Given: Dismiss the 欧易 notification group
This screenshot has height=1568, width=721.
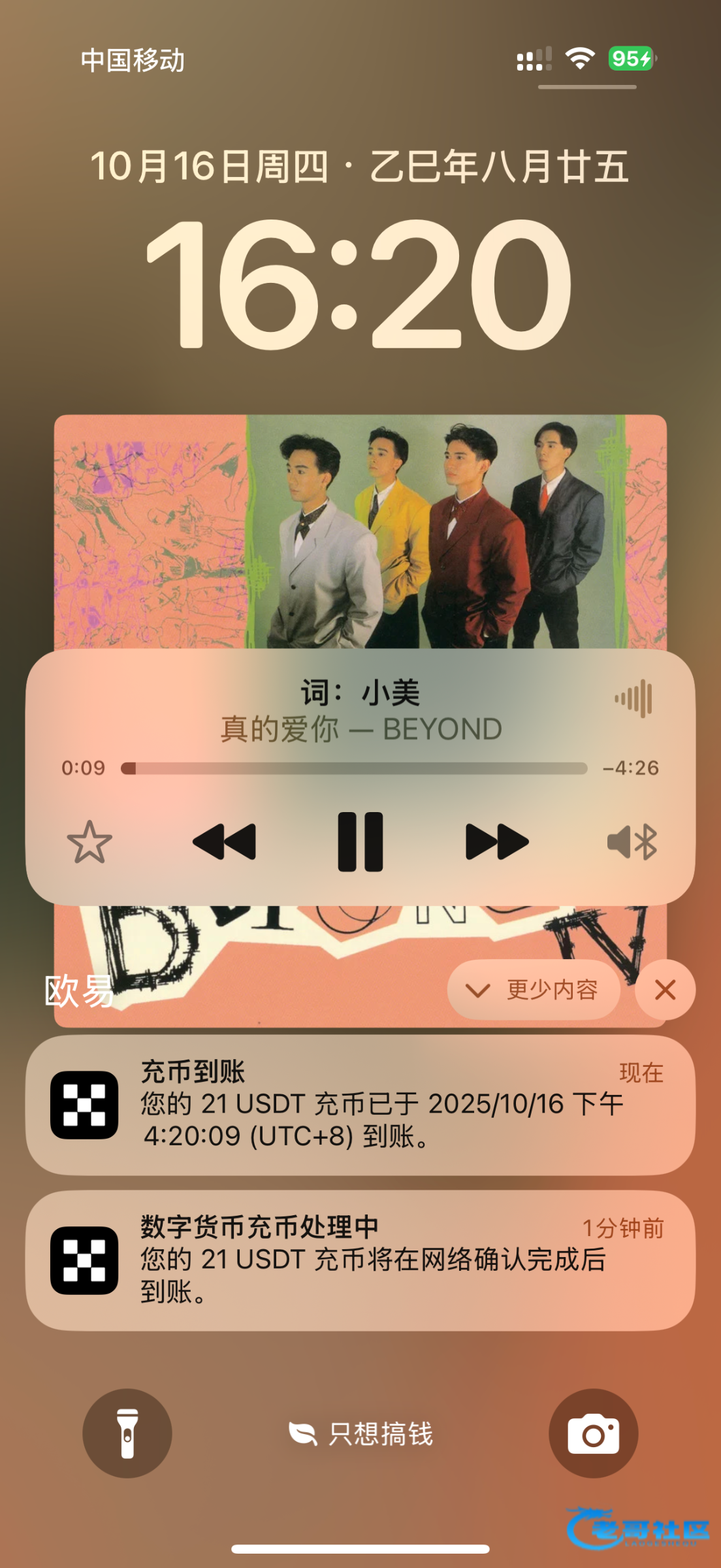Looking at the screenshot, I should [665, 990].
